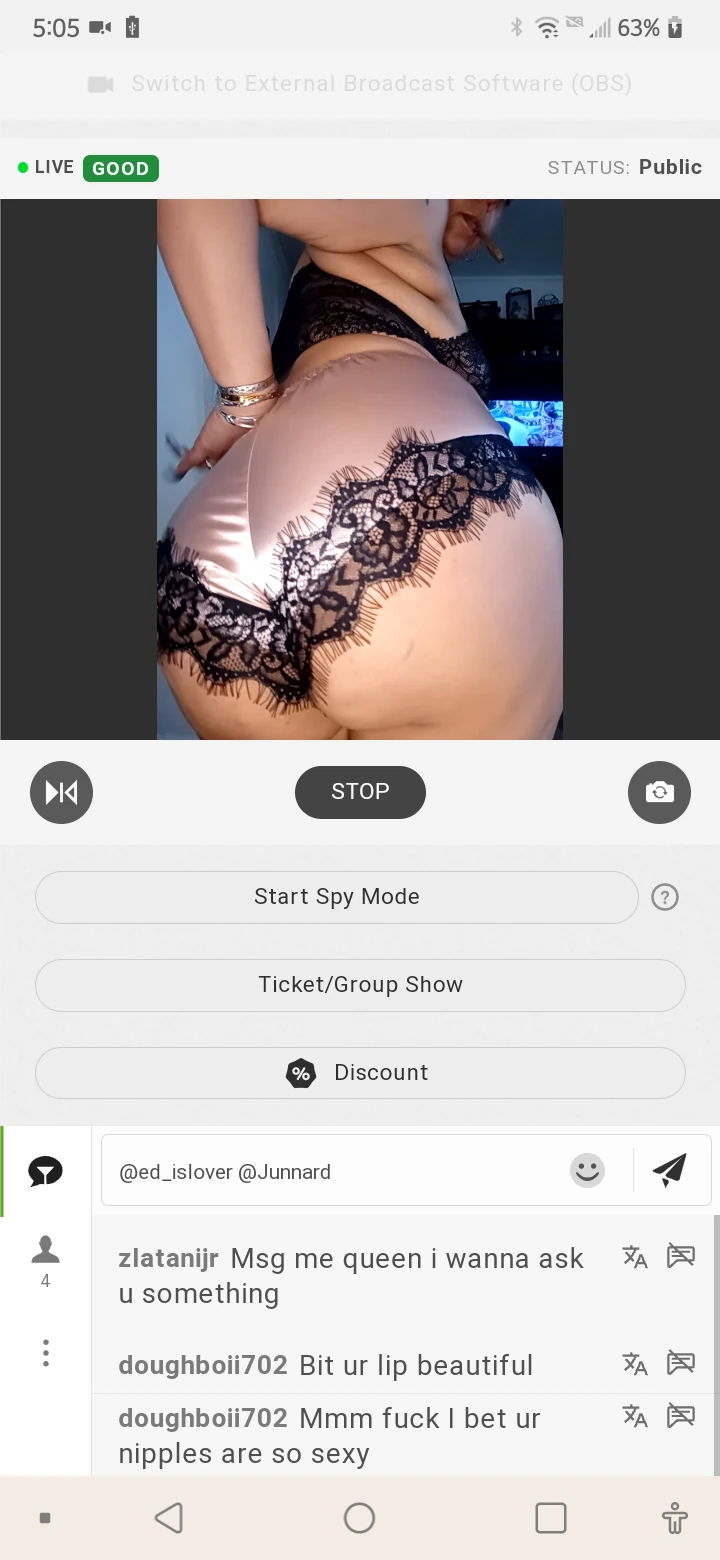
Task: Start Spy Mode
Action: pos(337,897)
